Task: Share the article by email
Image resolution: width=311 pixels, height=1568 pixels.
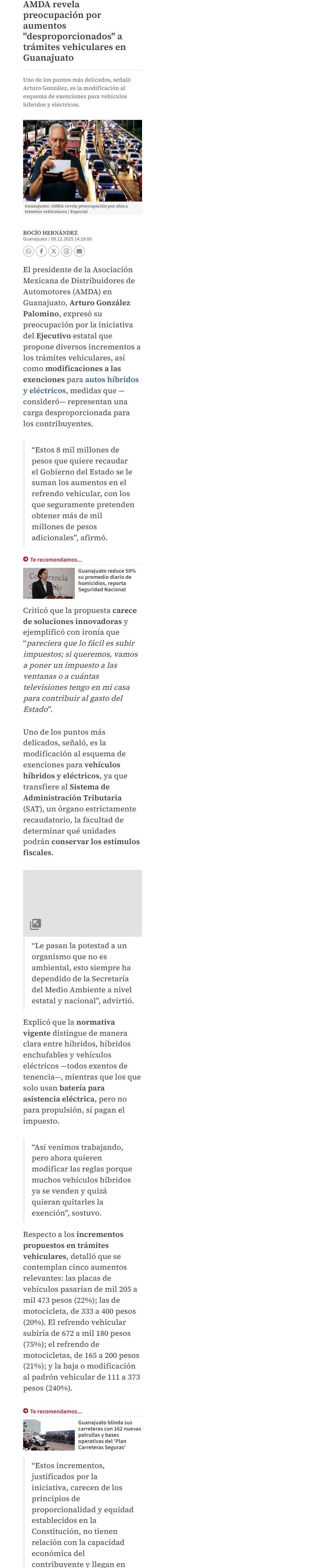Action: coord(79,251)
